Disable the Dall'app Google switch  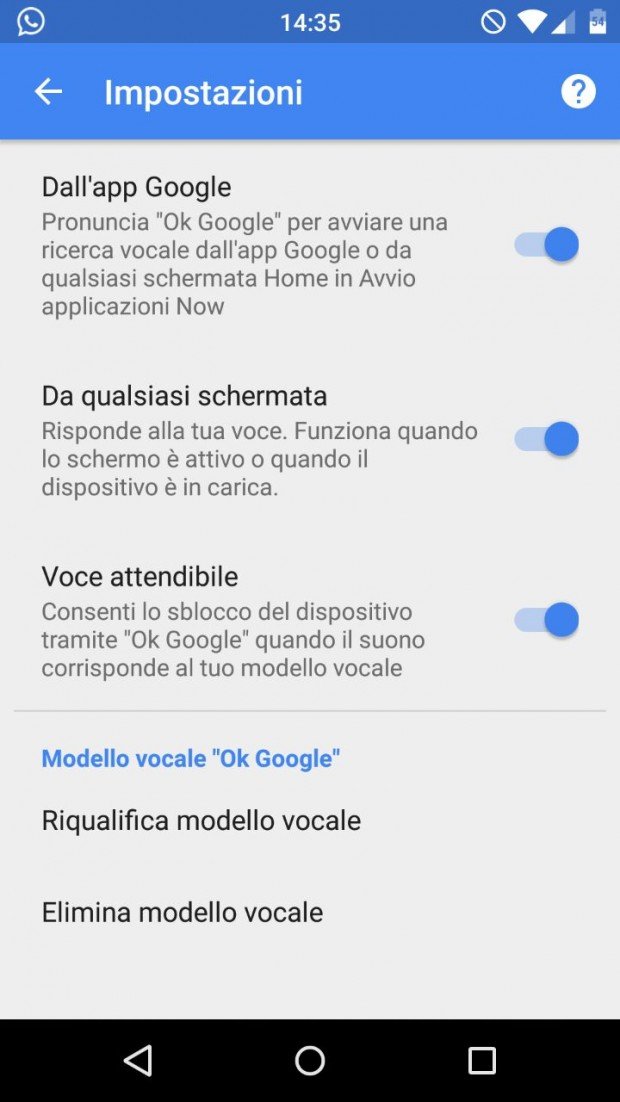click(x=547, y=245)
